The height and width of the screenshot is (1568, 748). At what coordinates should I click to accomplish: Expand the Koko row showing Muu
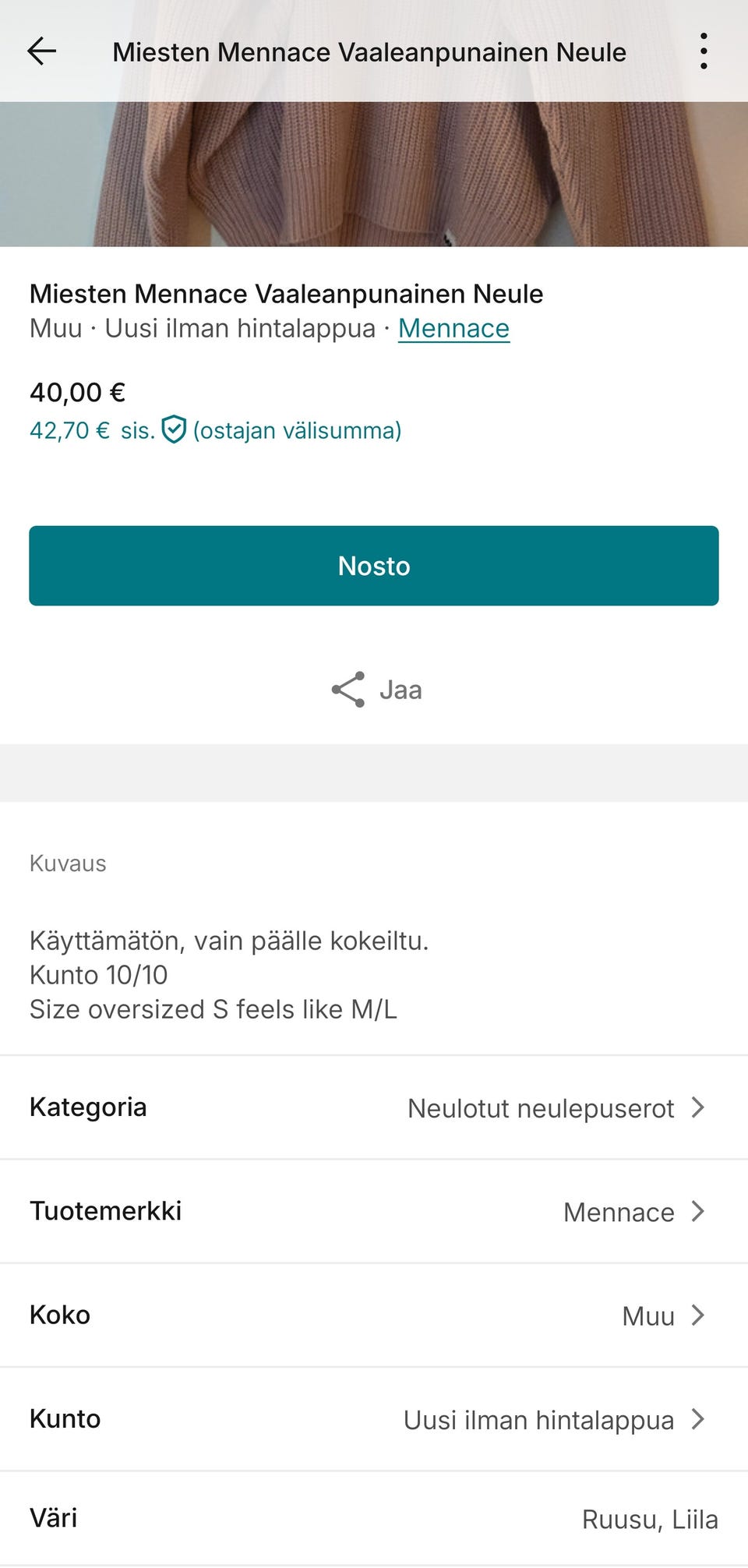647,1315
